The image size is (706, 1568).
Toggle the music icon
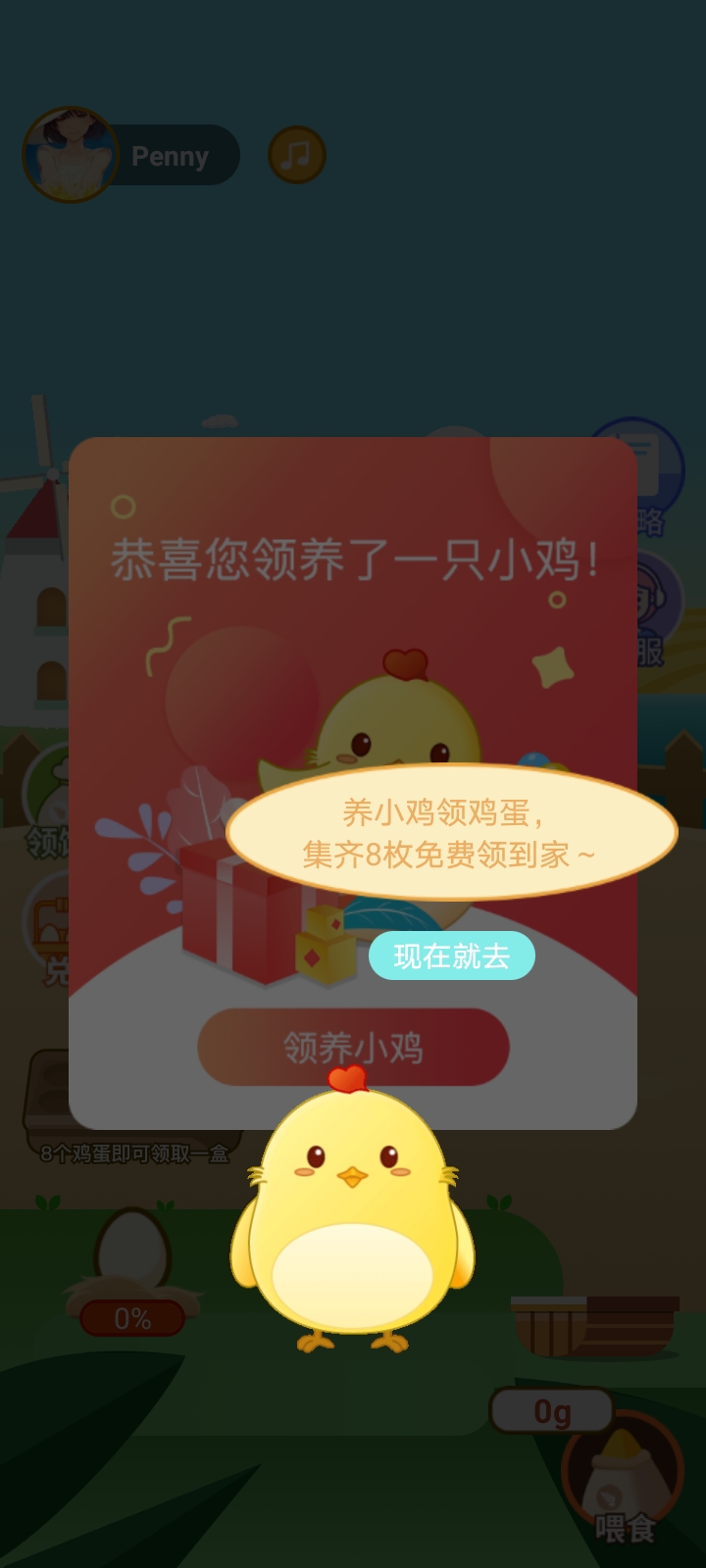(x=296, y=155)
